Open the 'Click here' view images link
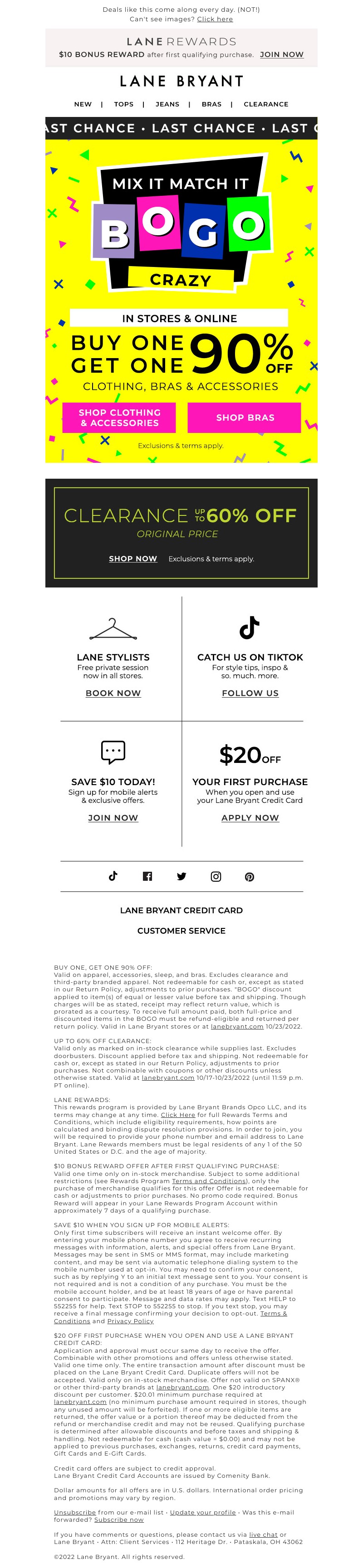The image size is (363, 1568). [x=214, y=19]
